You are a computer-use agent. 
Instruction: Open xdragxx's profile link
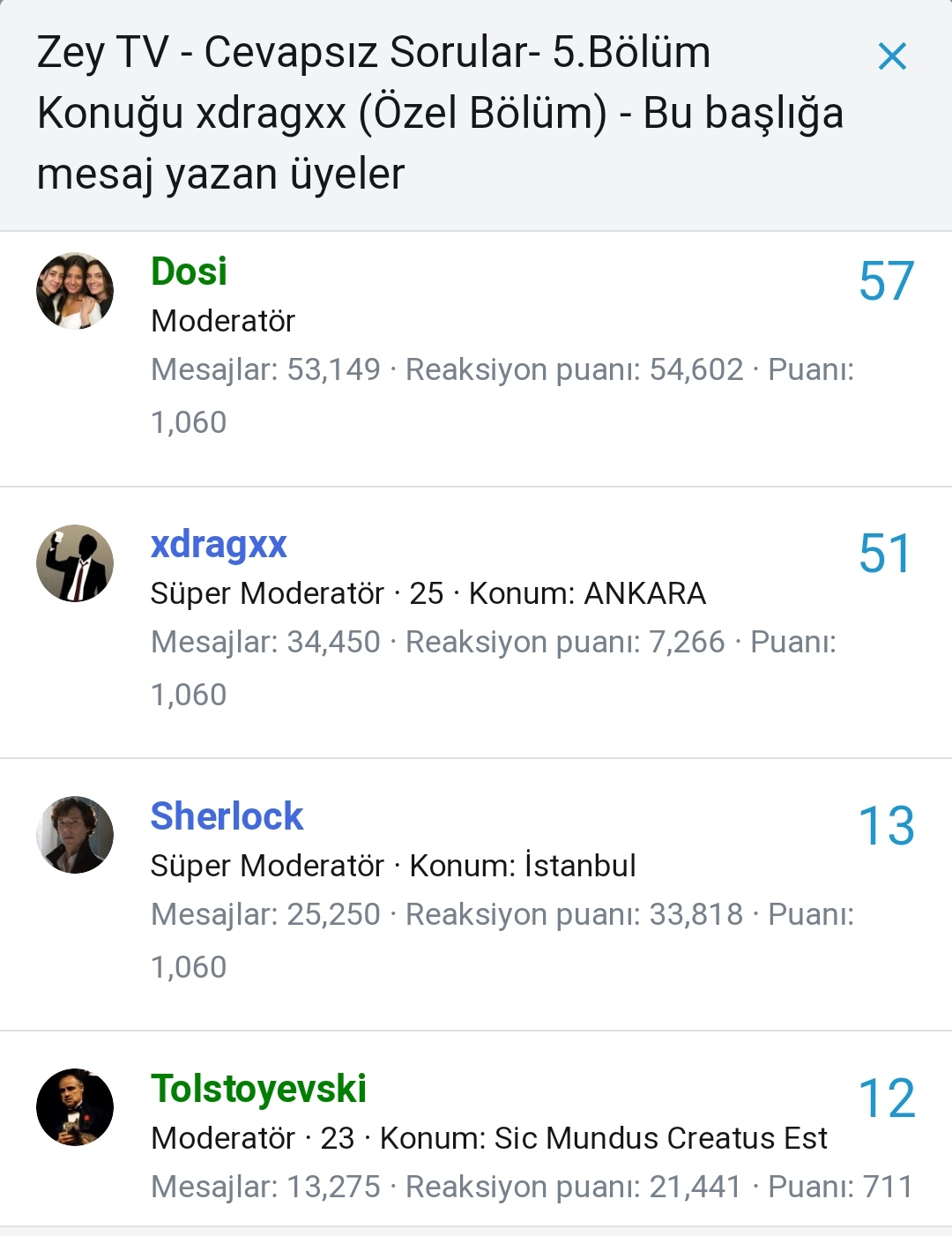tap(219, 544)
